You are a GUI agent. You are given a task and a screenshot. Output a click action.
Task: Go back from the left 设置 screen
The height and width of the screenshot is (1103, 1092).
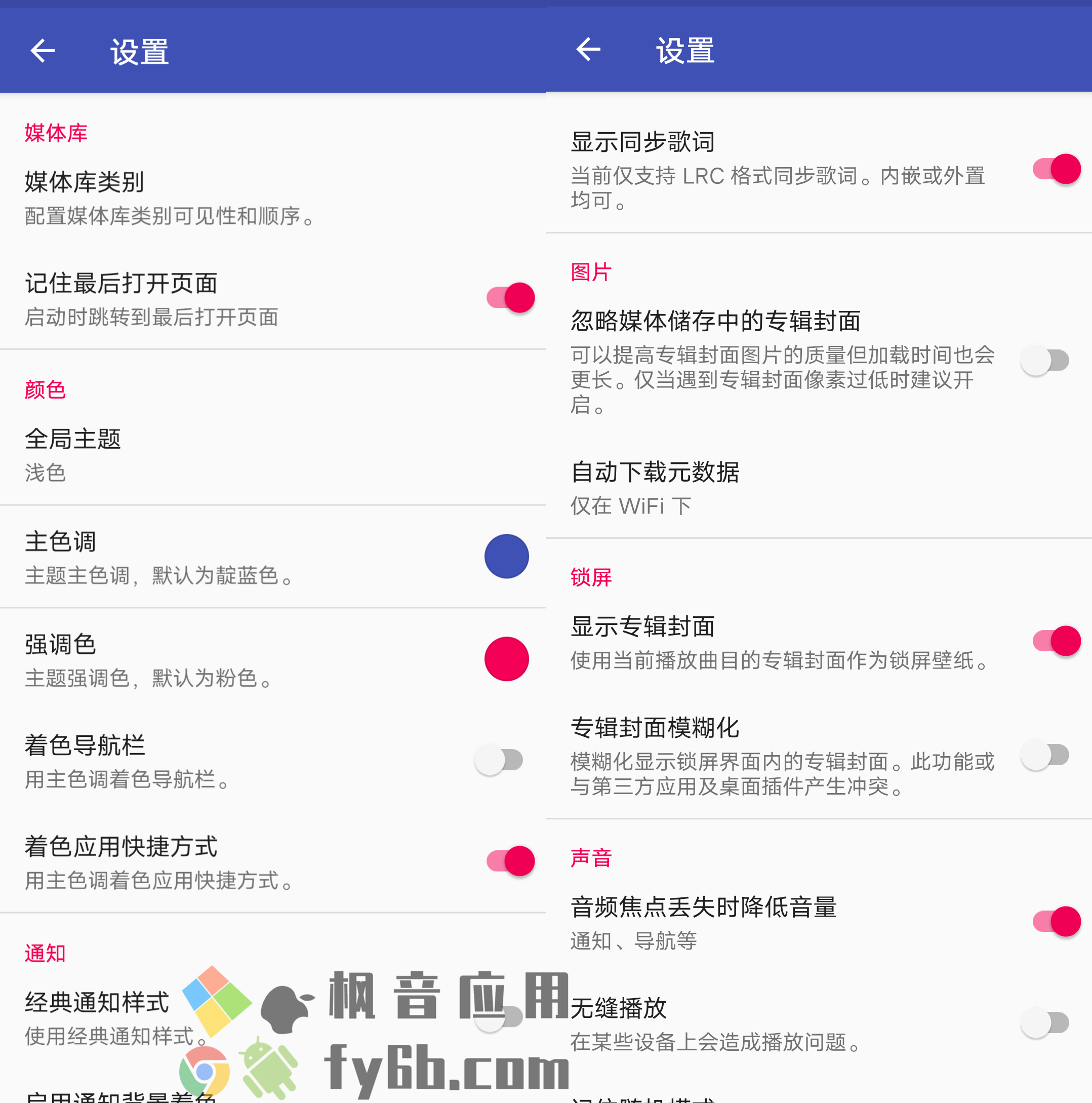(42, 51)
